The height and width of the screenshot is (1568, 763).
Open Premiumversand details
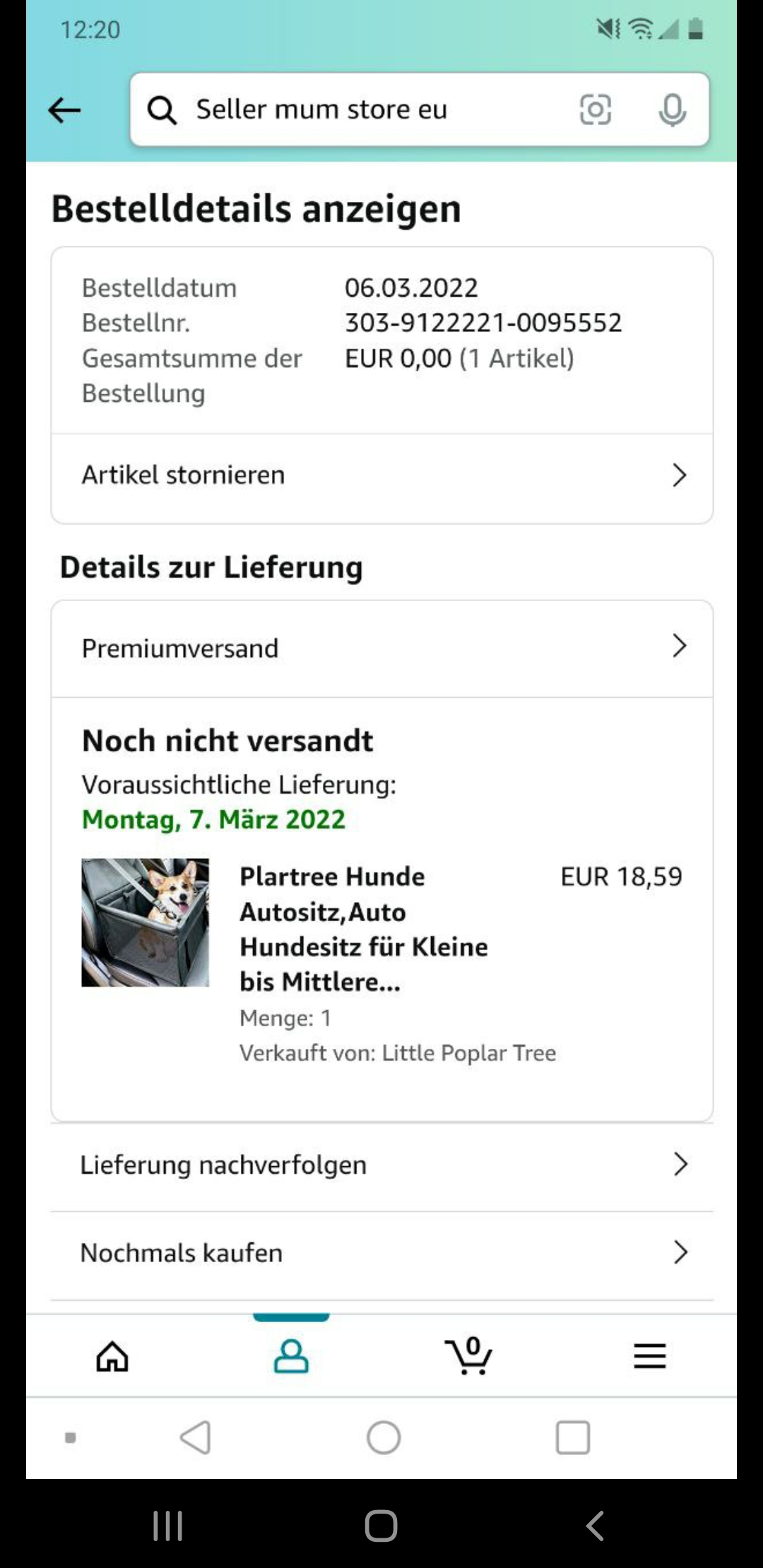381,648
